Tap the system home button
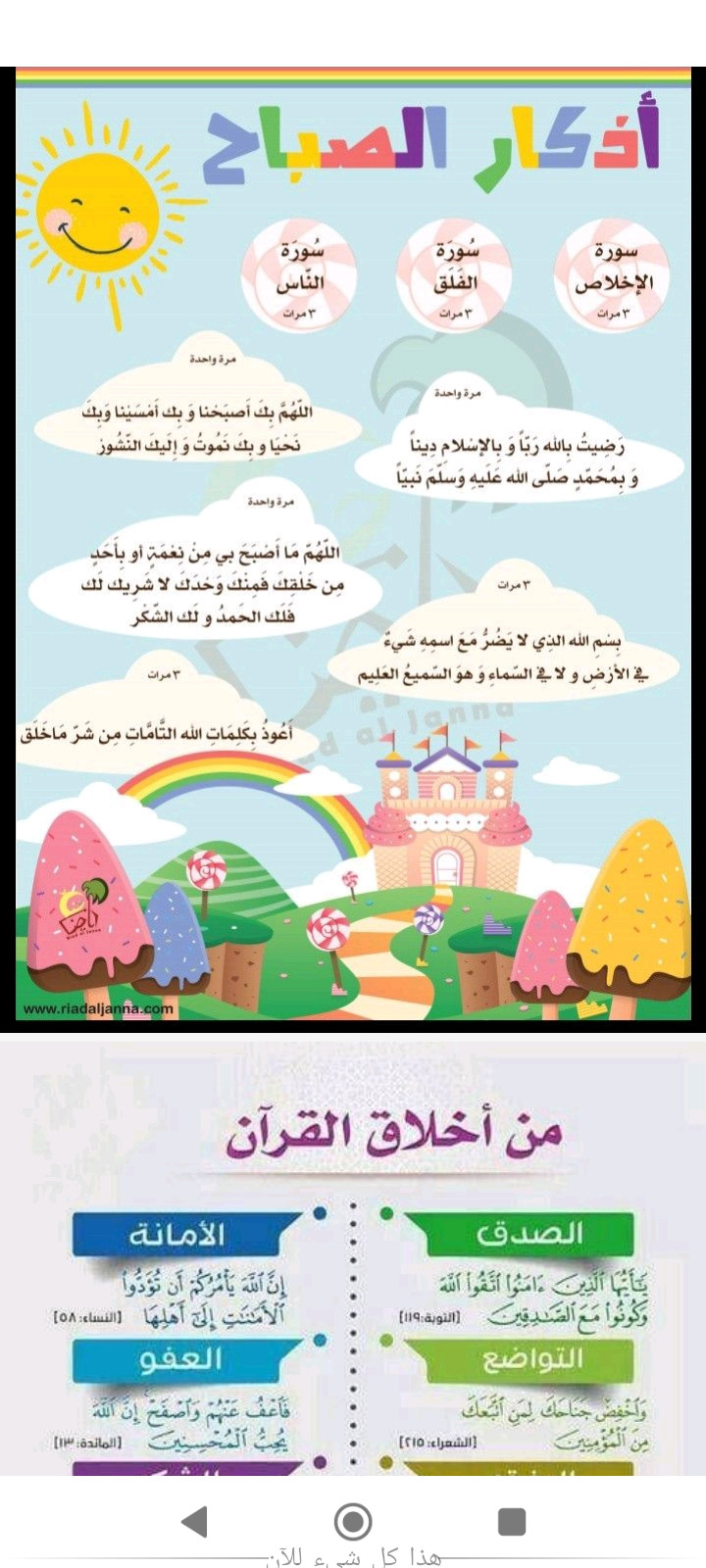Image resolution: width=706 pixels, height=1568 pixels. 353,1521
